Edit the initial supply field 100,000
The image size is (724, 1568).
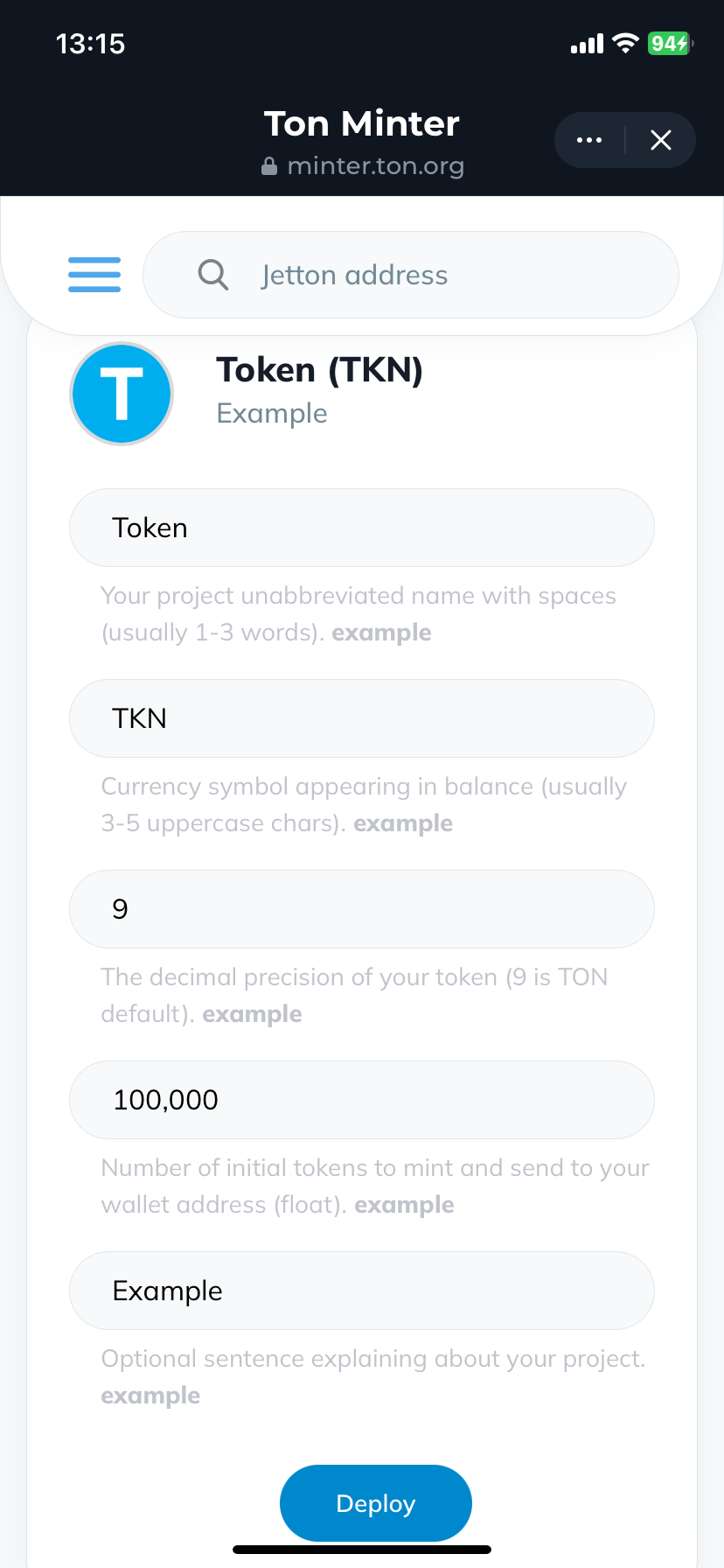tap(362, 1100)
